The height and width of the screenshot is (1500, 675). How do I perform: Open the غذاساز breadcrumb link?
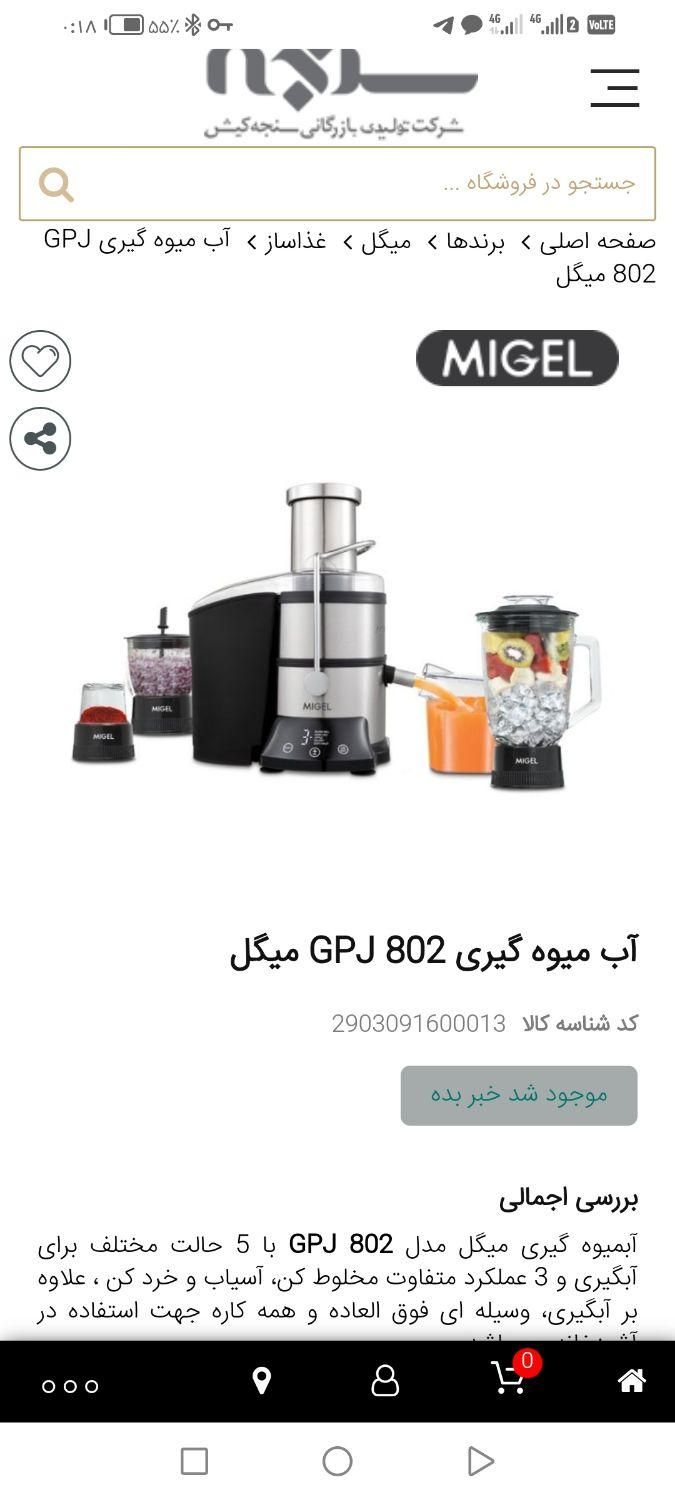pyautogui.click(x=295, y=242)
